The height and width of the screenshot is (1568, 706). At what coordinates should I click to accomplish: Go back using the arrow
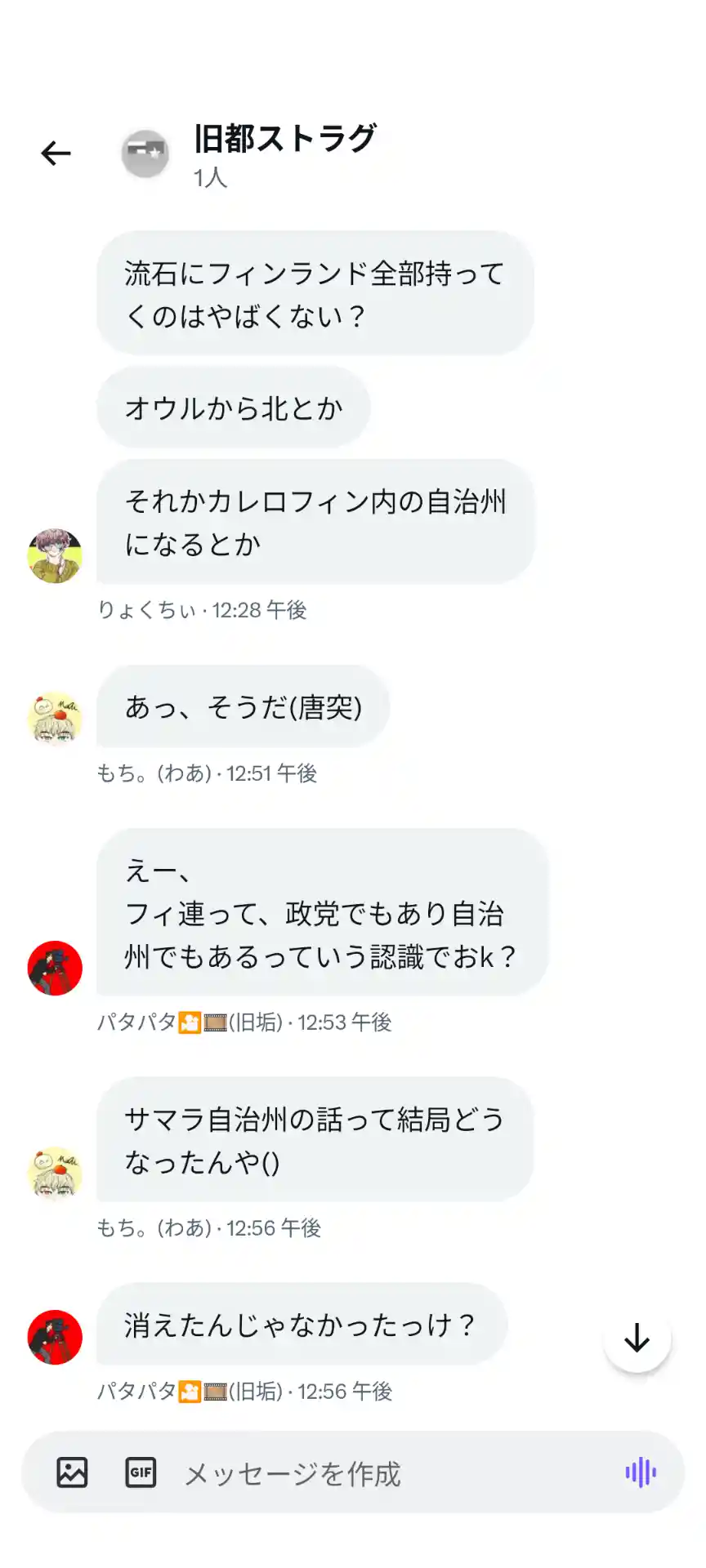[56, 153]
